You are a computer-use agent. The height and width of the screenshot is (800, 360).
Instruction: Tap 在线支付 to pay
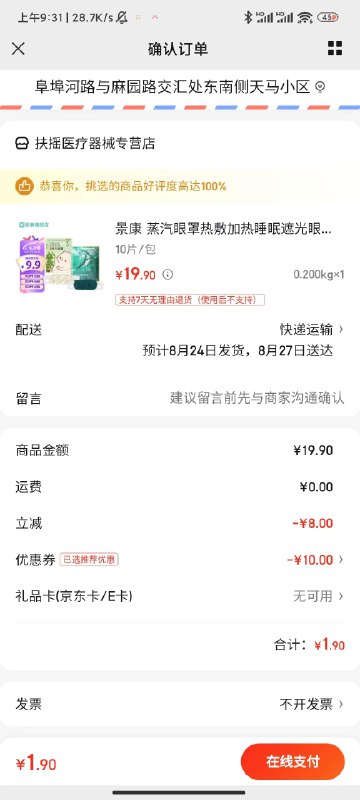pyautogui.click(x=293, y=762)
